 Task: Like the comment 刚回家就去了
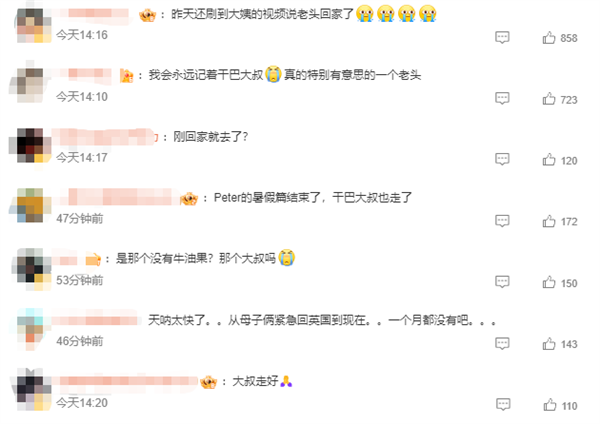549,160
